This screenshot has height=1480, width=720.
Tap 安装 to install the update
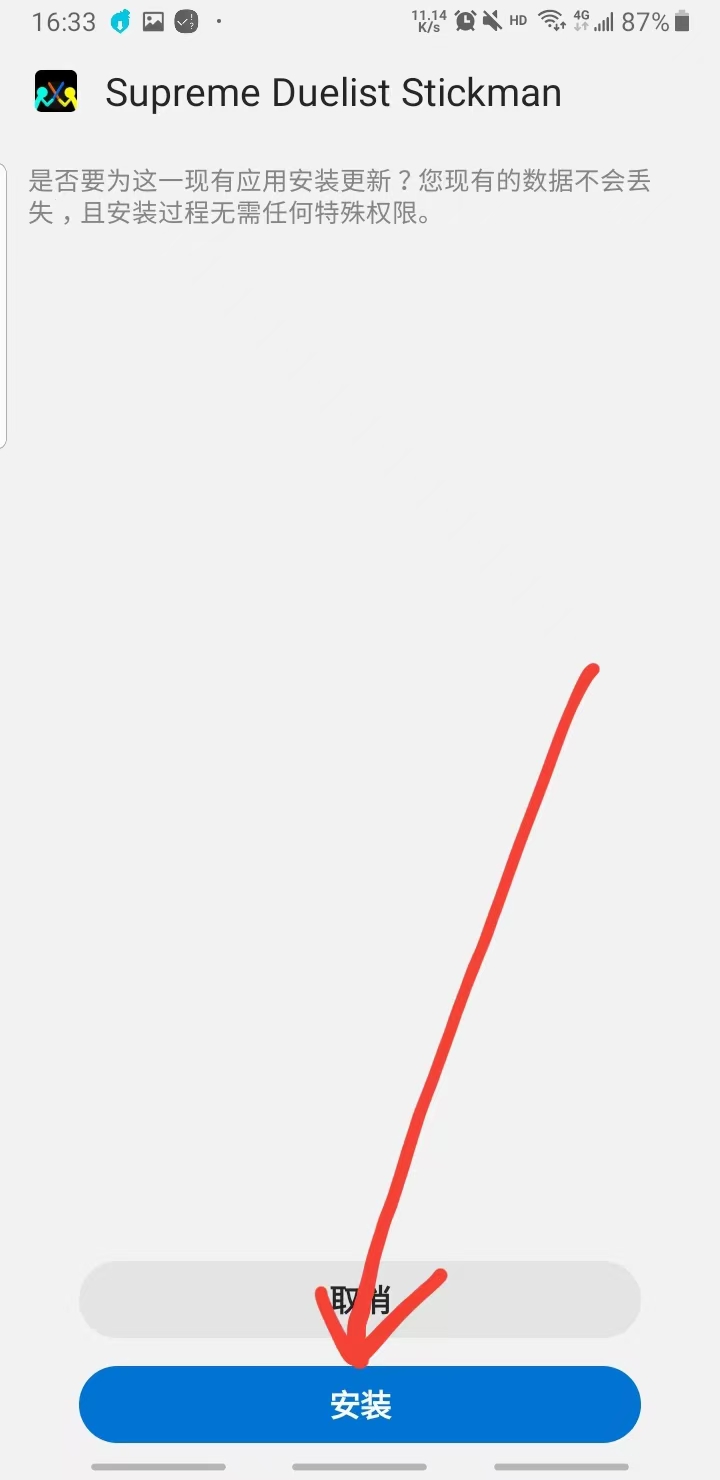360,1405
